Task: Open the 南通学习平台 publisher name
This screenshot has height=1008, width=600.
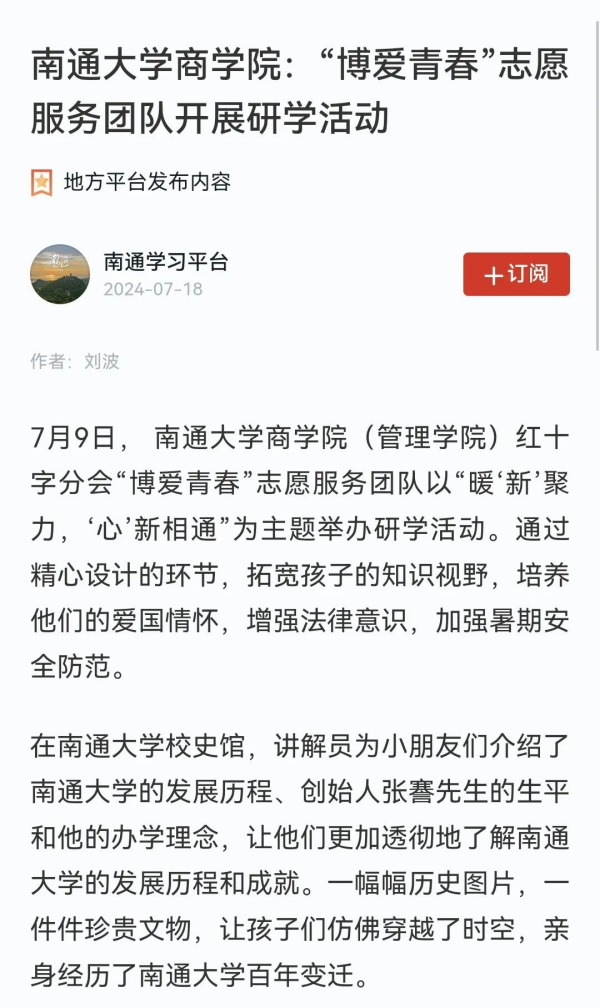Action: click(x=166, y=262)
